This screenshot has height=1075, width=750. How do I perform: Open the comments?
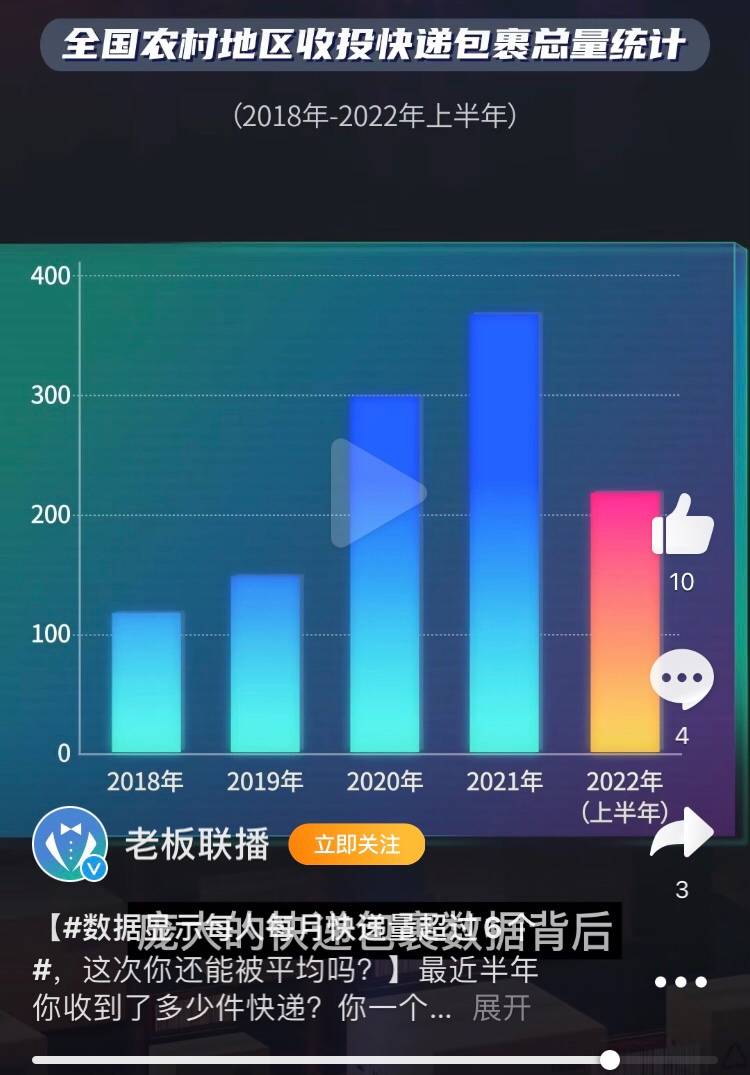tap(682, 680)
